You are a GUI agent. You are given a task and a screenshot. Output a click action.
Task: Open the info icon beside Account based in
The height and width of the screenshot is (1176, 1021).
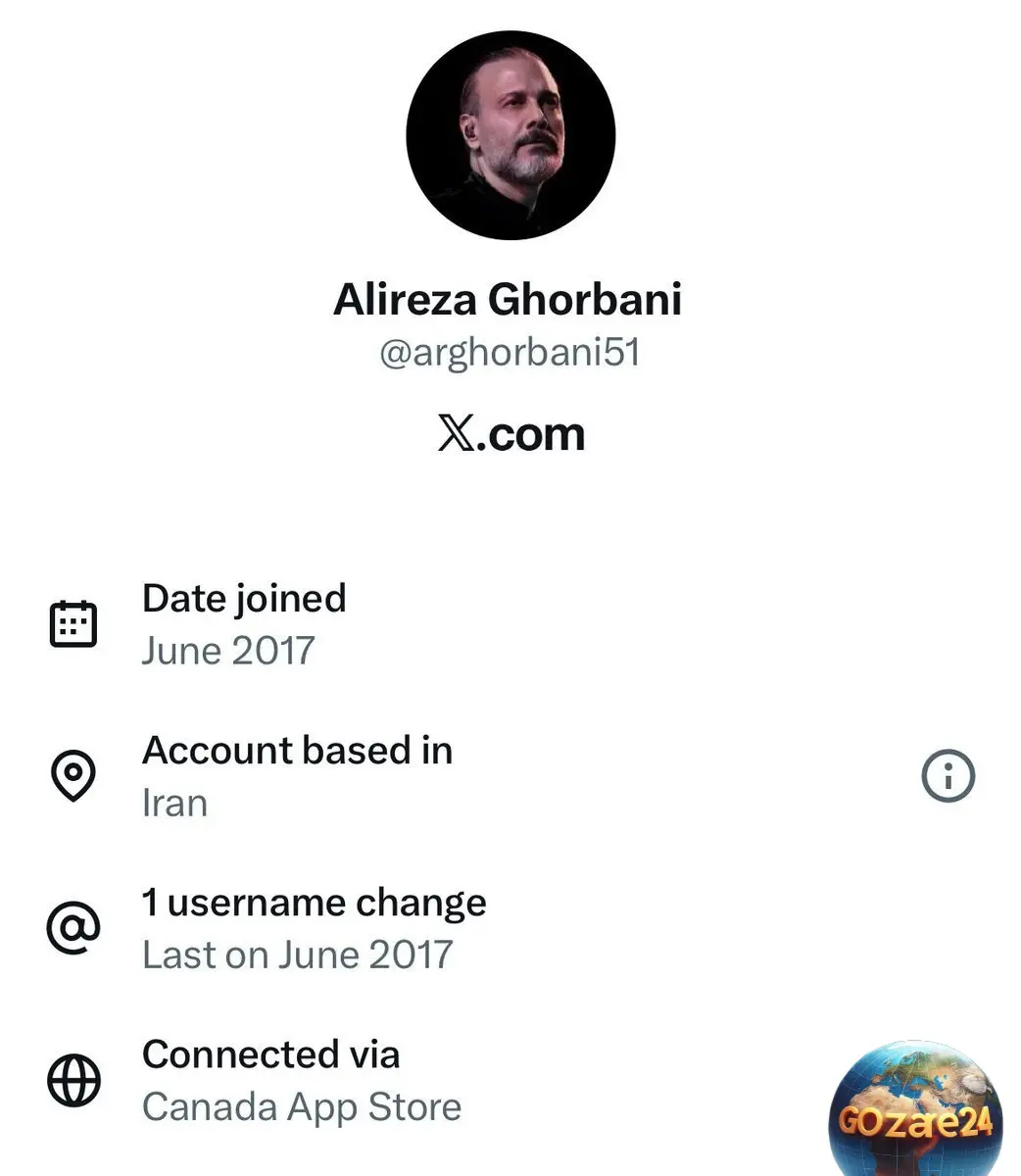coord(948,776)
